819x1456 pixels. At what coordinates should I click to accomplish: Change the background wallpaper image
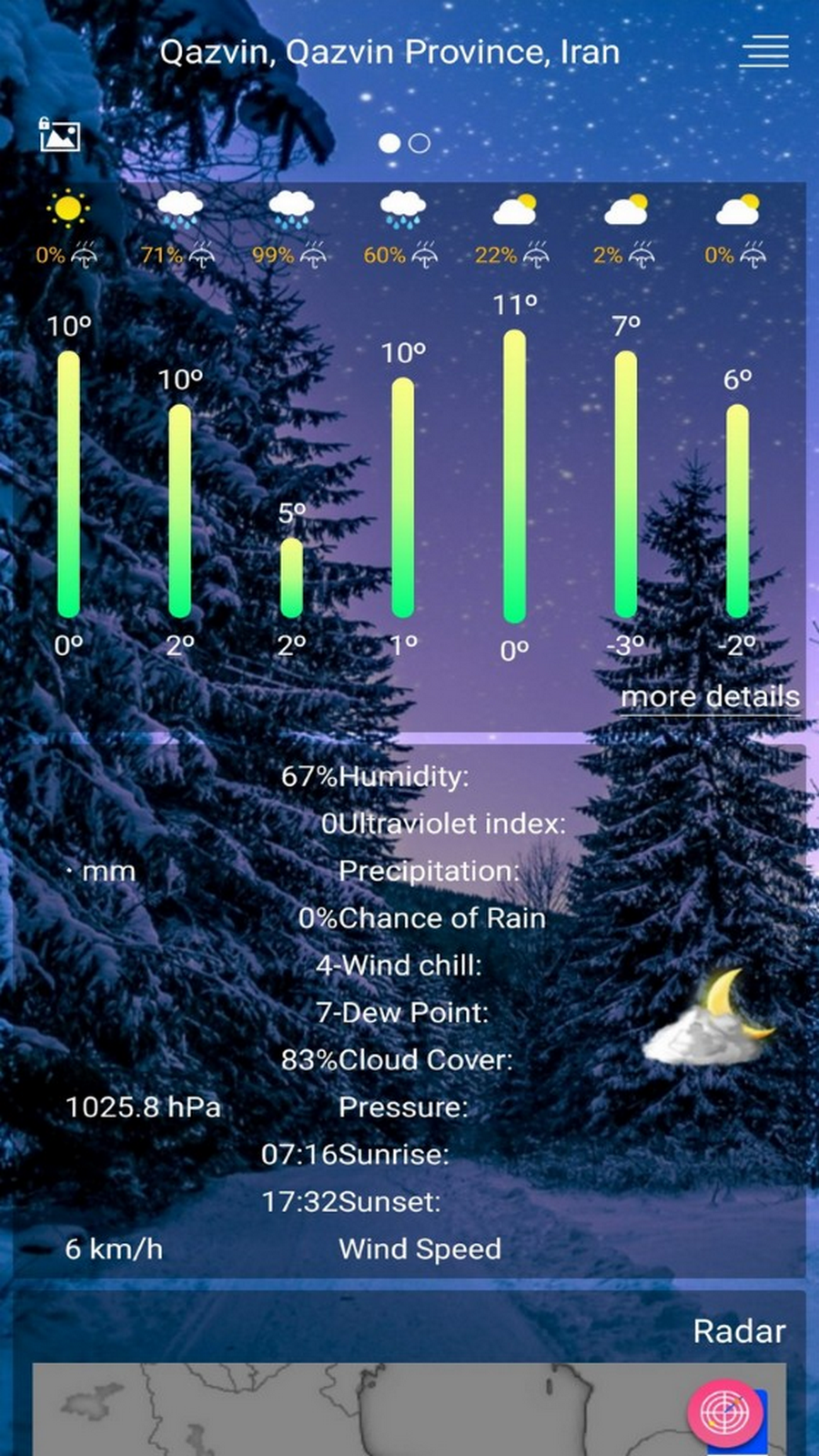point(60,135)
